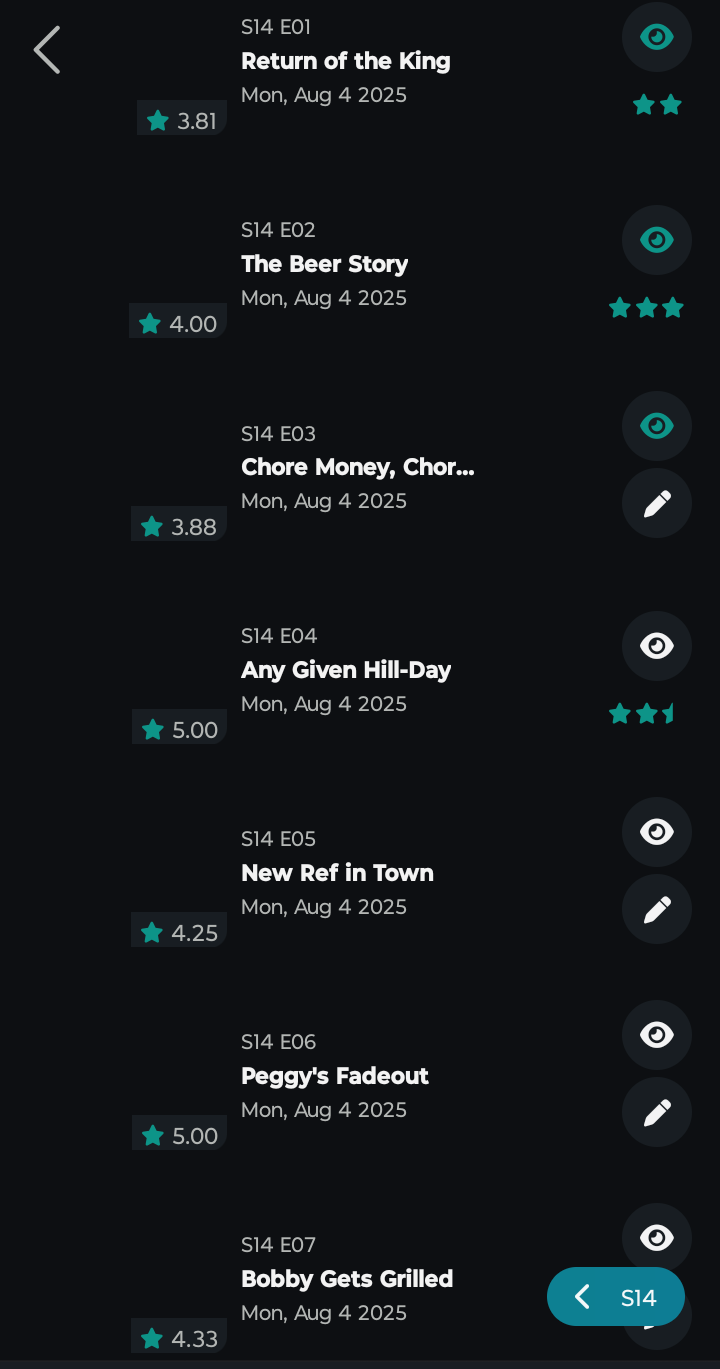This screenshot has height=1369, width=720.
Task: Adjust star rating for Any Given Hill-Day
Action: [x=643, y=713]
